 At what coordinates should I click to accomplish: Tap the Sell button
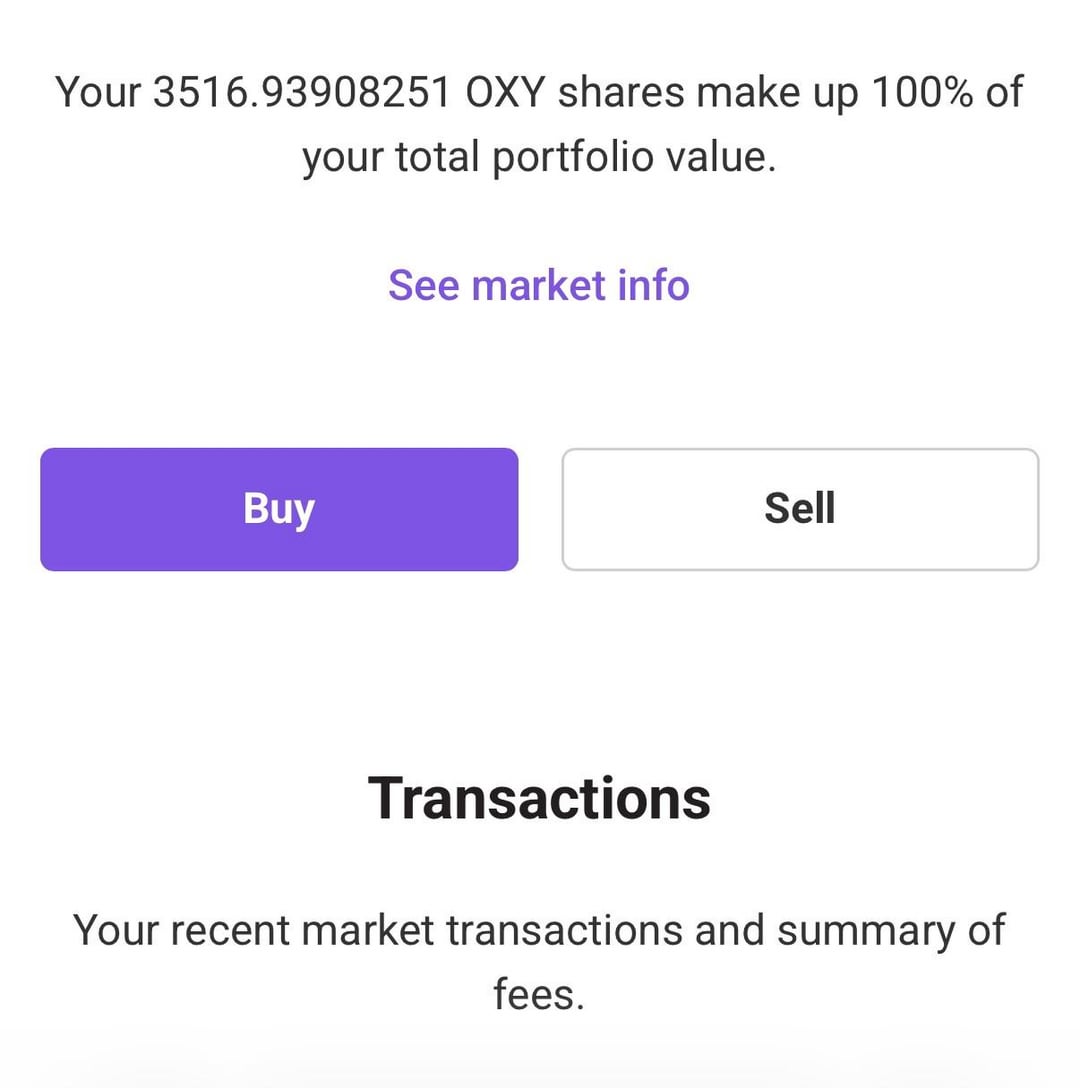[x=800, y=509]
